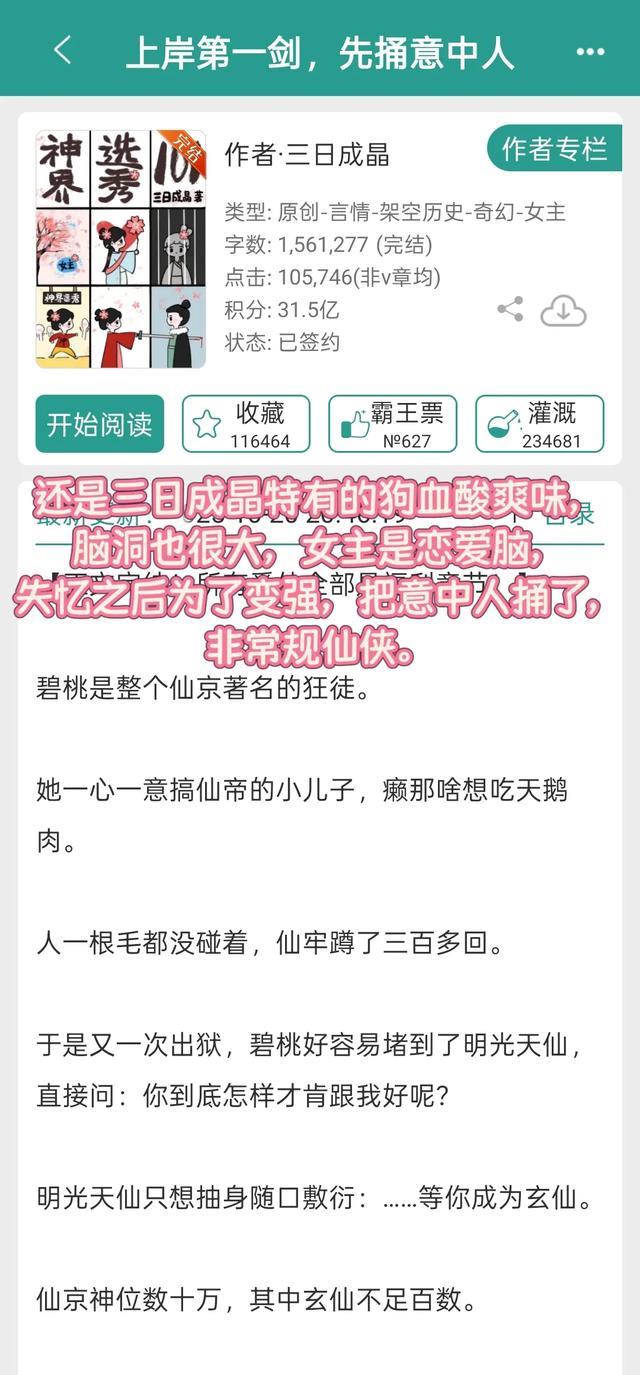Cast a 霸王票 vote

pyautogui.click(x=392, y=424)
